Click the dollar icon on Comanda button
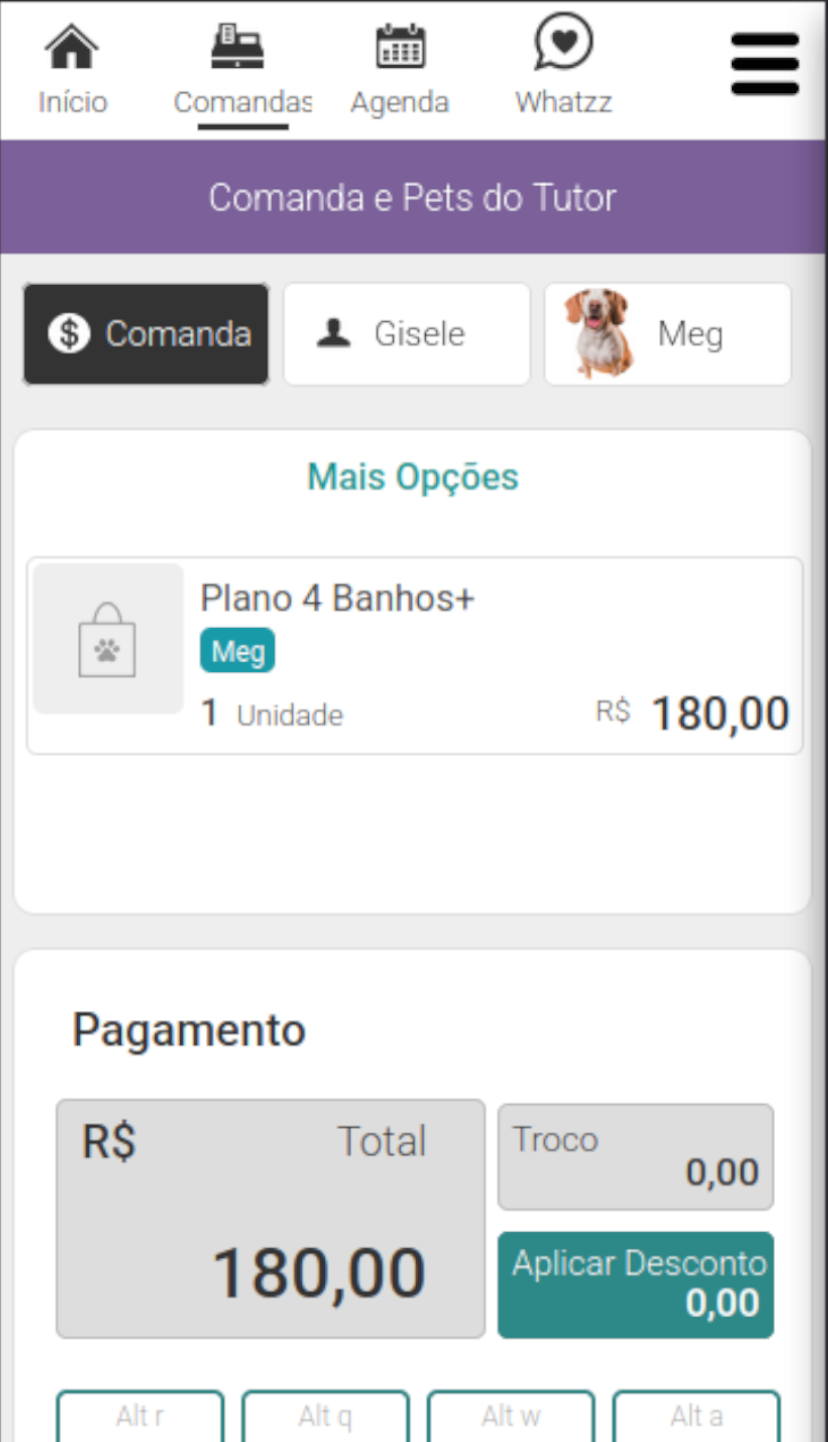The image size is (828, 1442). tap(68, 334)
